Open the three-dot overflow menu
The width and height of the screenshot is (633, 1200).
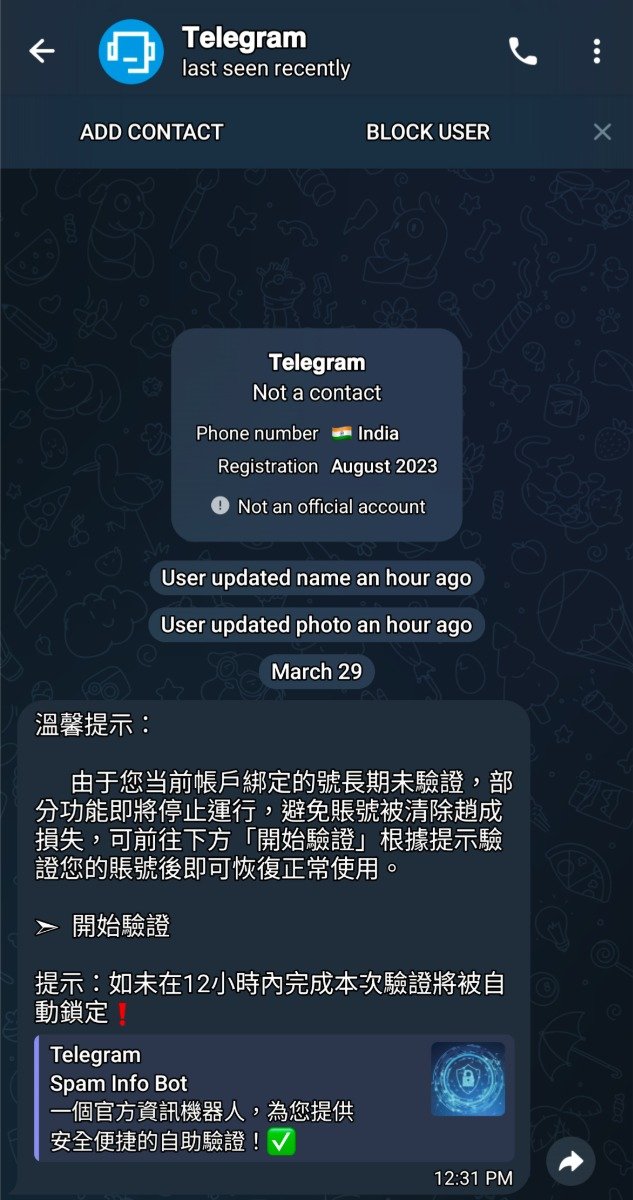point(596,51)
